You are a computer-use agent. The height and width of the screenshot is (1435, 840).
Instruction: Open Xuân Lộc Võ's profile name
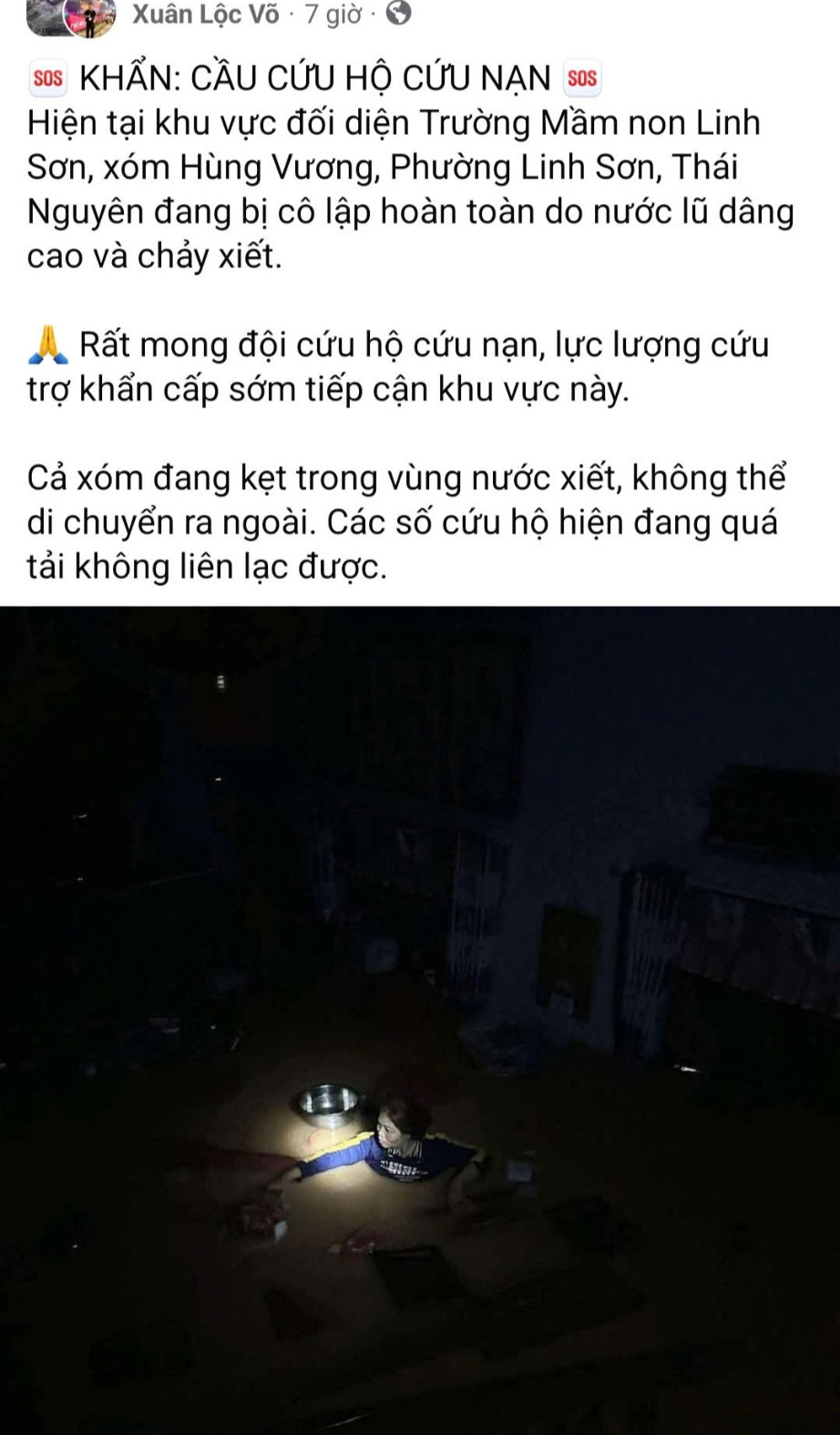(x=206, y=14)
